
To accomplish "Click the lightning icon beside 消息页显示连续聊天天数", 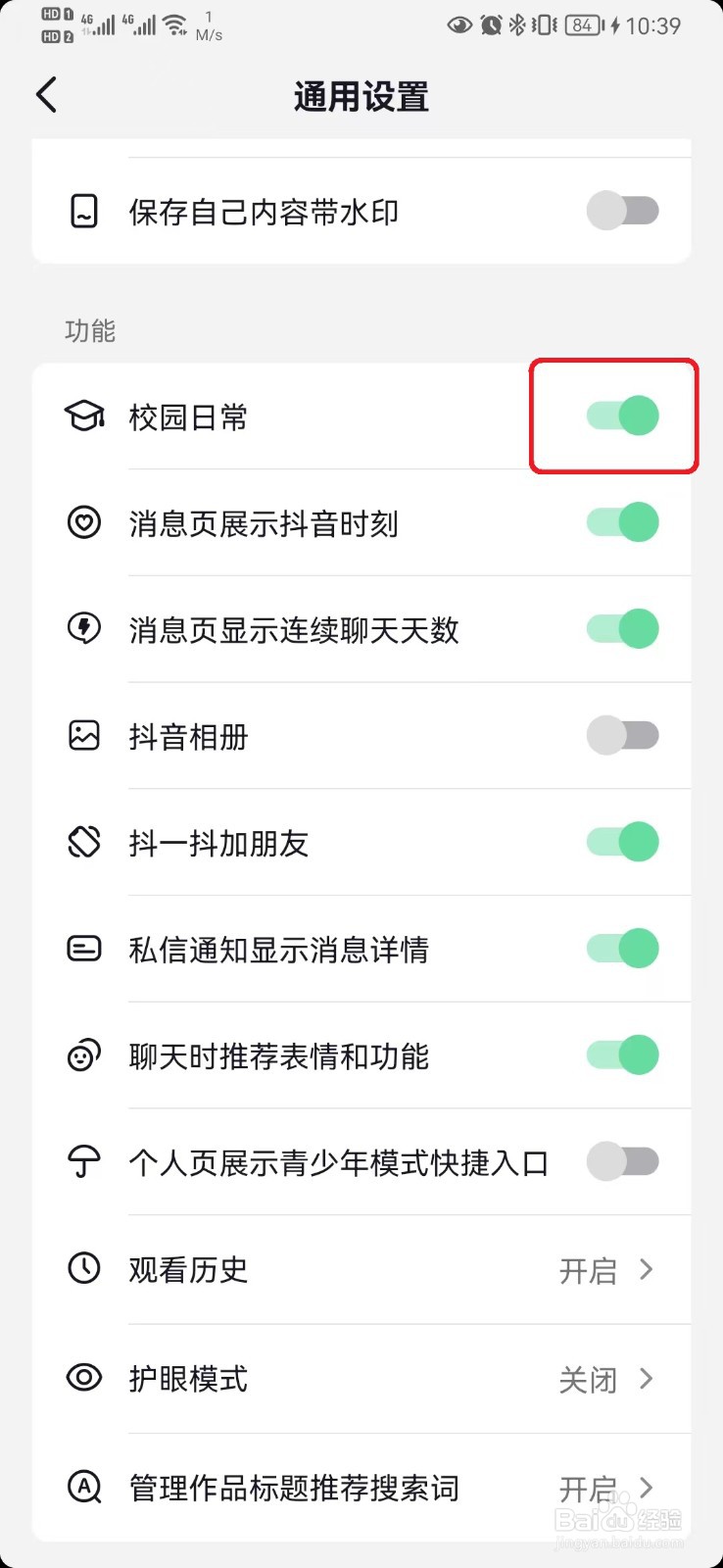I will tap(84, 629).
